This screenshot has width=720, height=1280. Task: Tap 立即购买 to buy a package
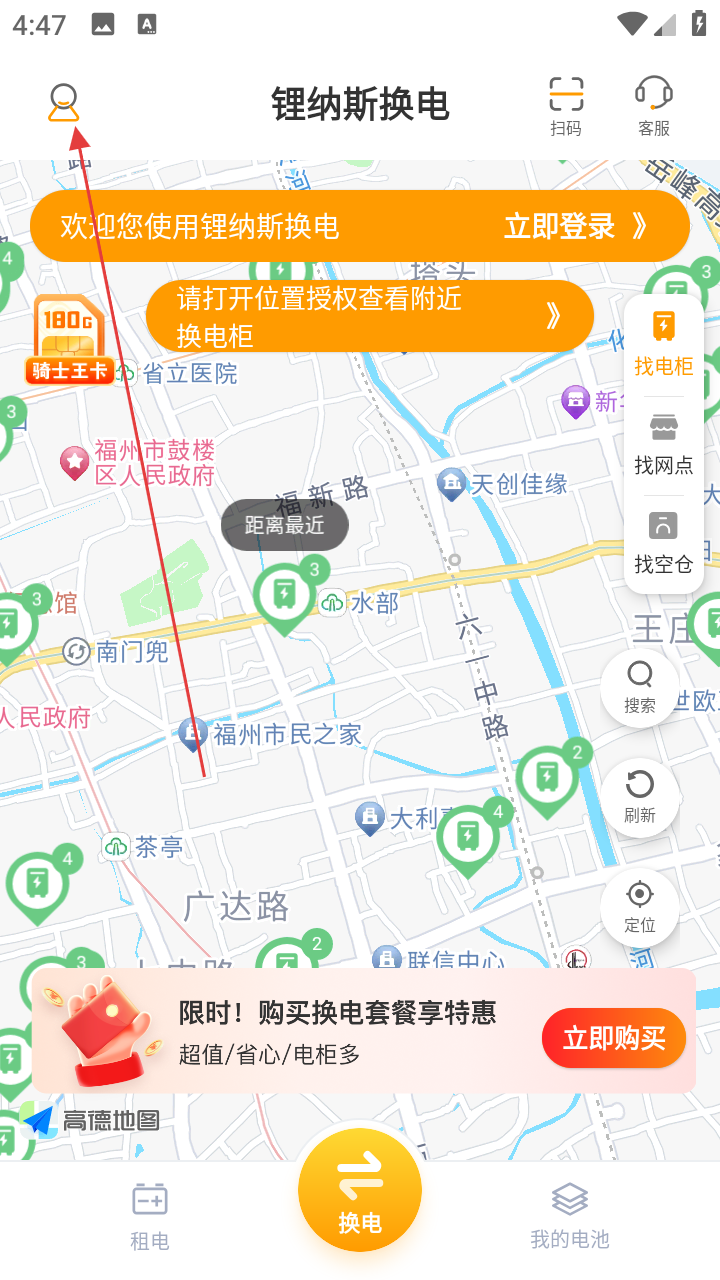(614, 1038)
